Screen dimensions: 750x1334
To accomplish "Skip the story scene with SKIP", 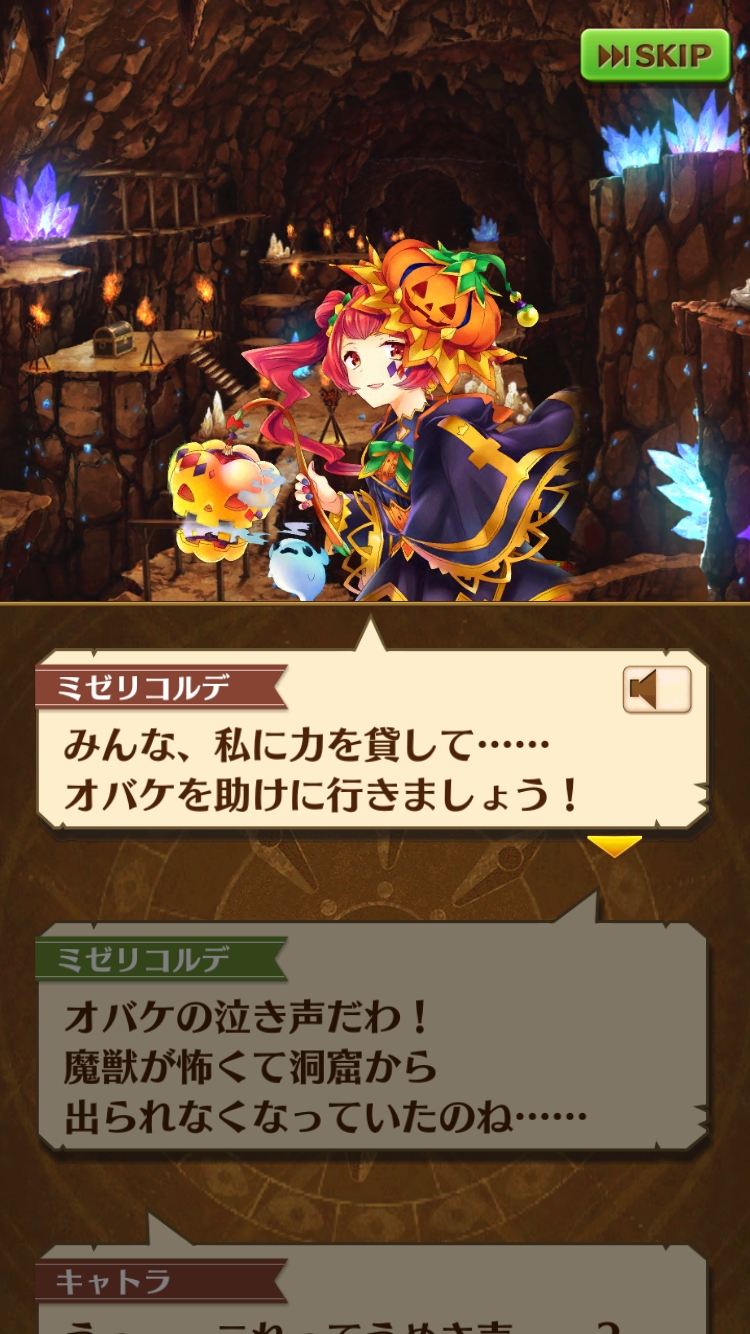I will coord(655,56).
